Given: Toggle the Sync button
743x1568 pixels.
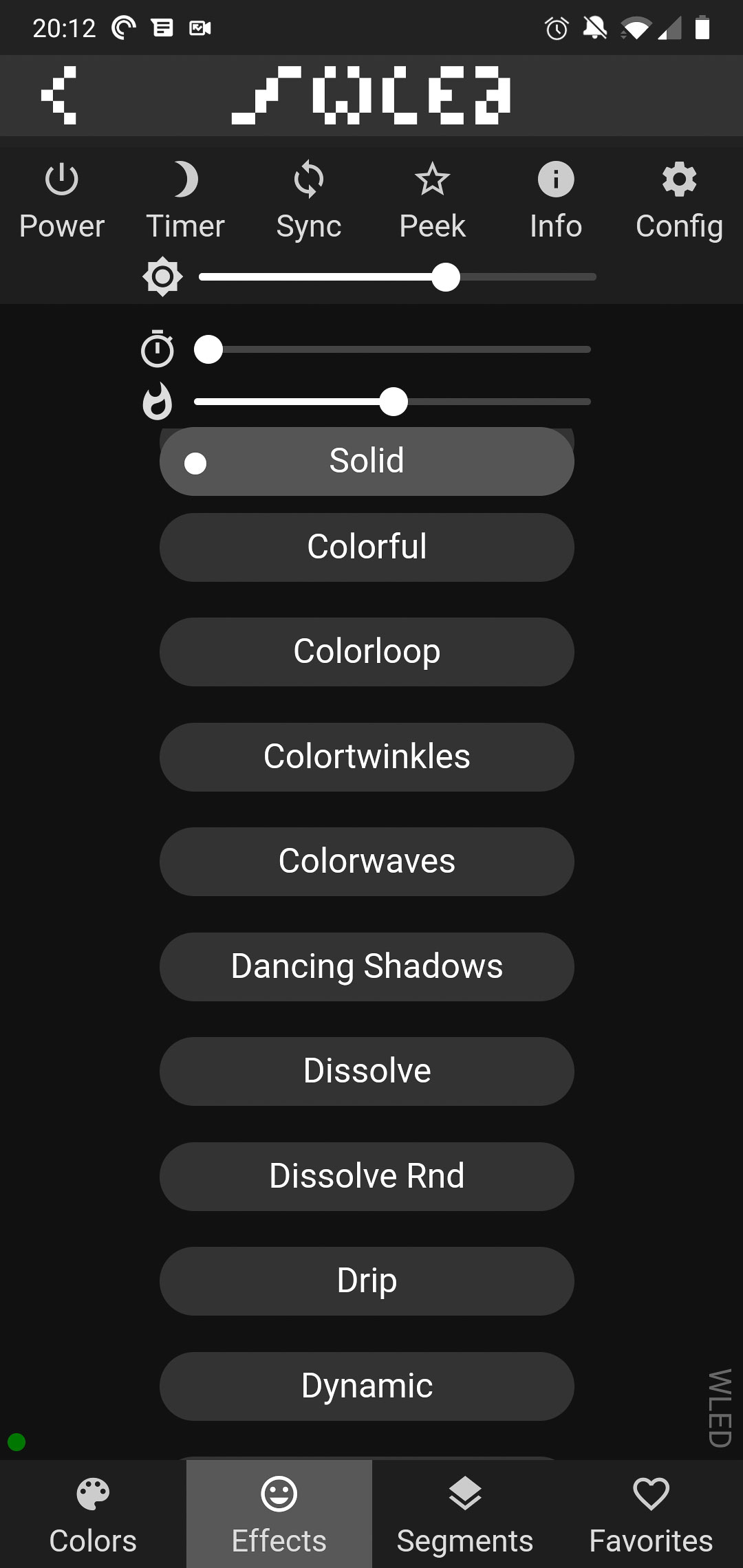Looking at the screenshot, I should (x=309, y=201).
